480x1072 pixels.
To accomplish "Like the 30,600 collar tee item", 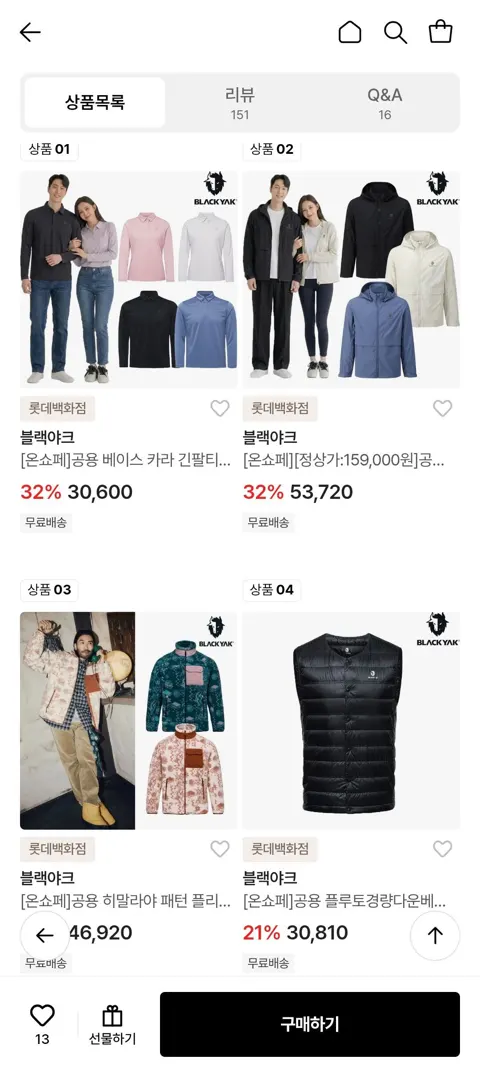I will click(x=219, y=408).
